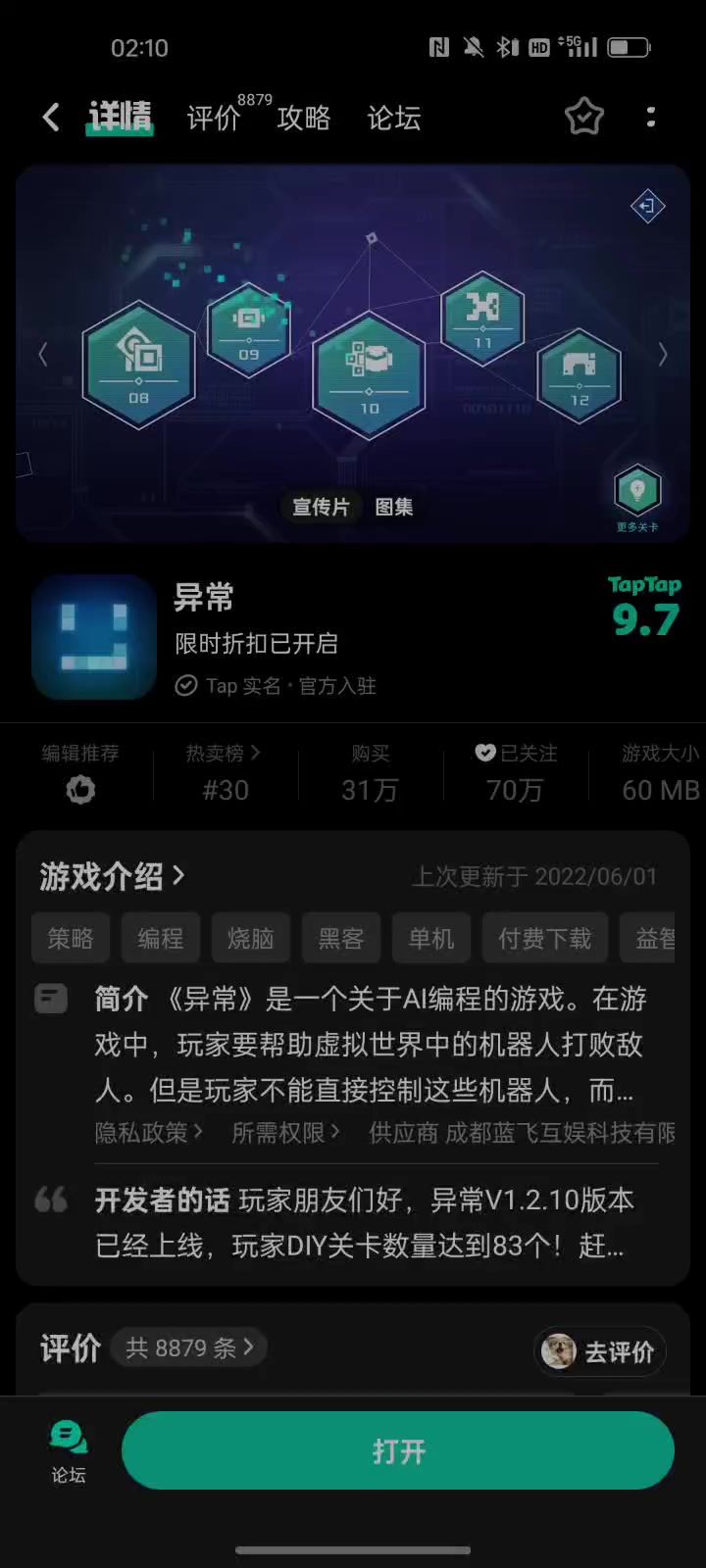The width and height of the screenshot is (706, 1568).
Task: View all 8879 reviews
Action: coord(189,1347)
